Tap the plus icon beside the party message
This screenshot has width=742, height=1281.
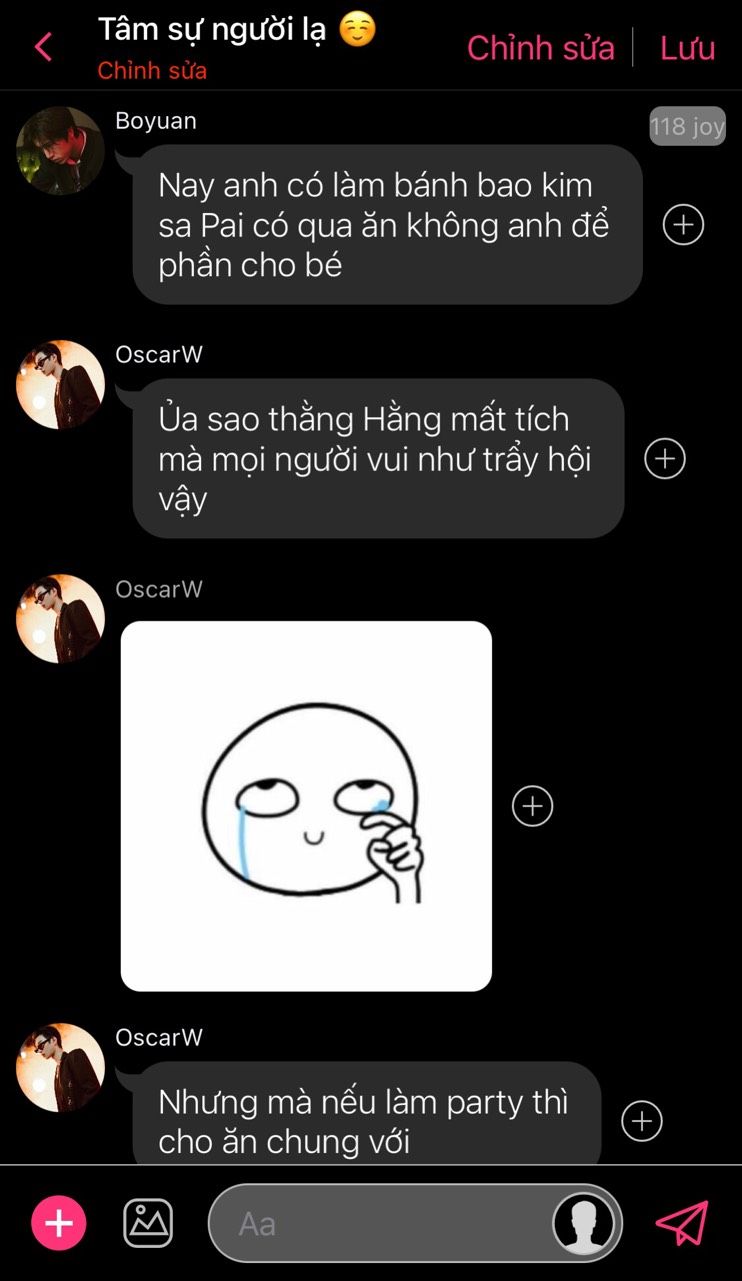(x=642, y=1121)
